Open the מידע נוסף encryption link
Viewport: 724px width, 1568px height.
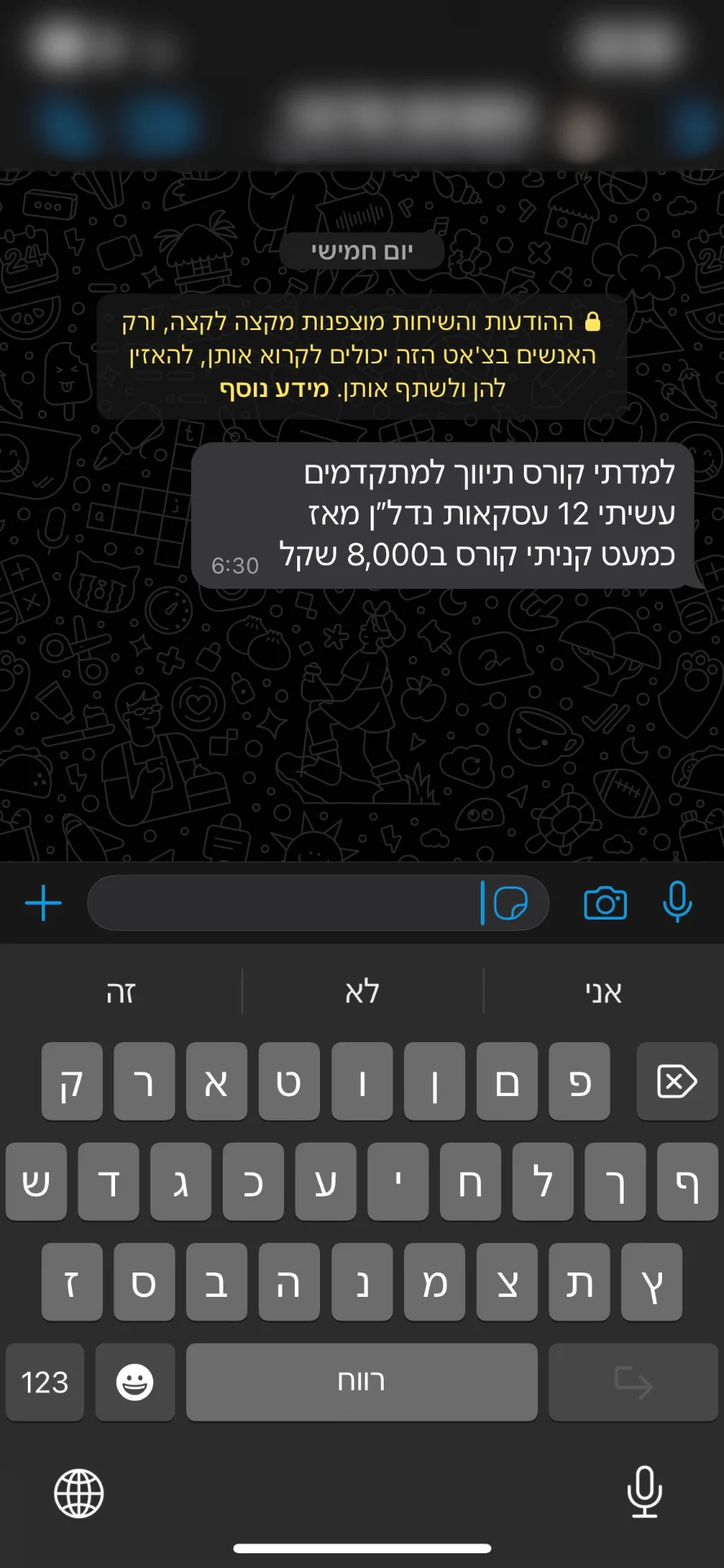pos(274,390)
